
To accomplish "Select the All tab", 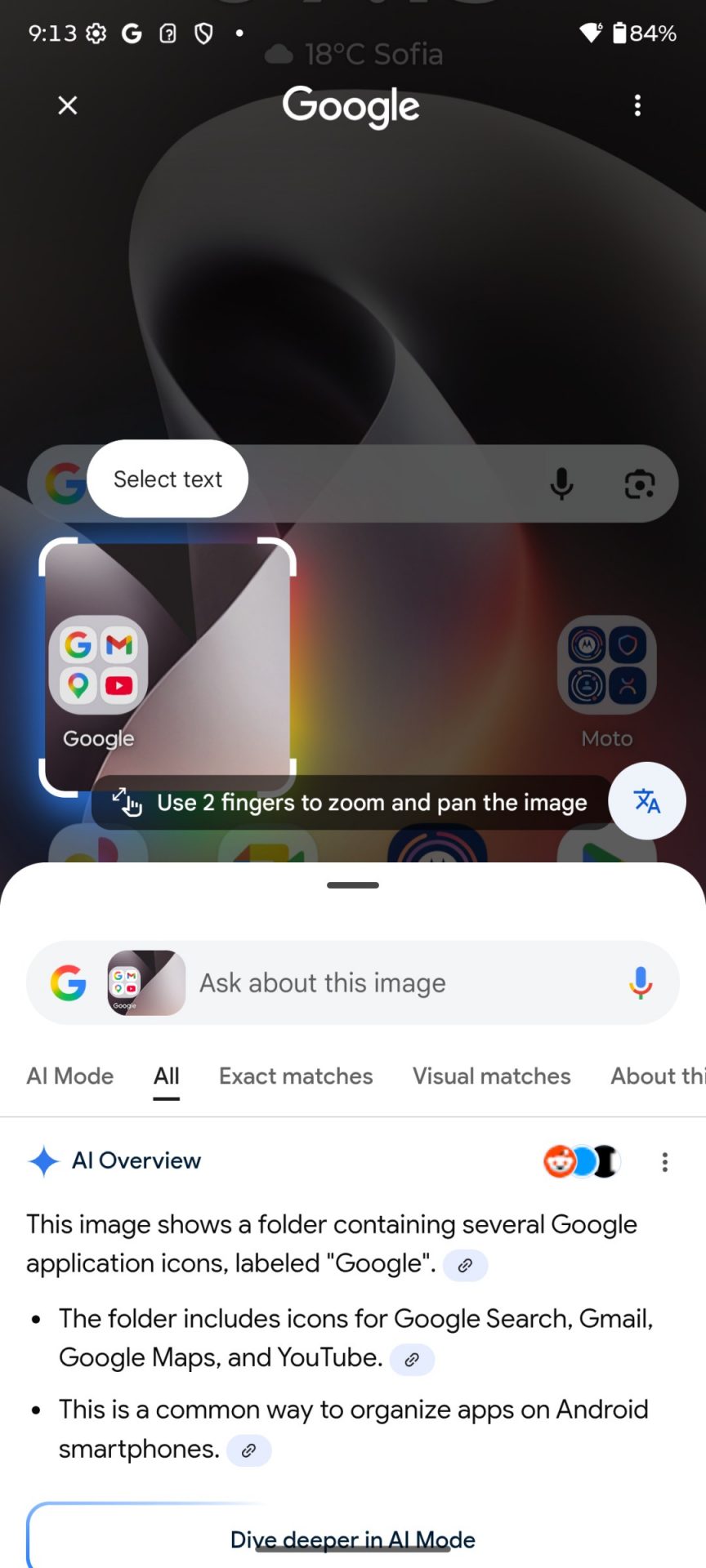I will point(167,1076).
